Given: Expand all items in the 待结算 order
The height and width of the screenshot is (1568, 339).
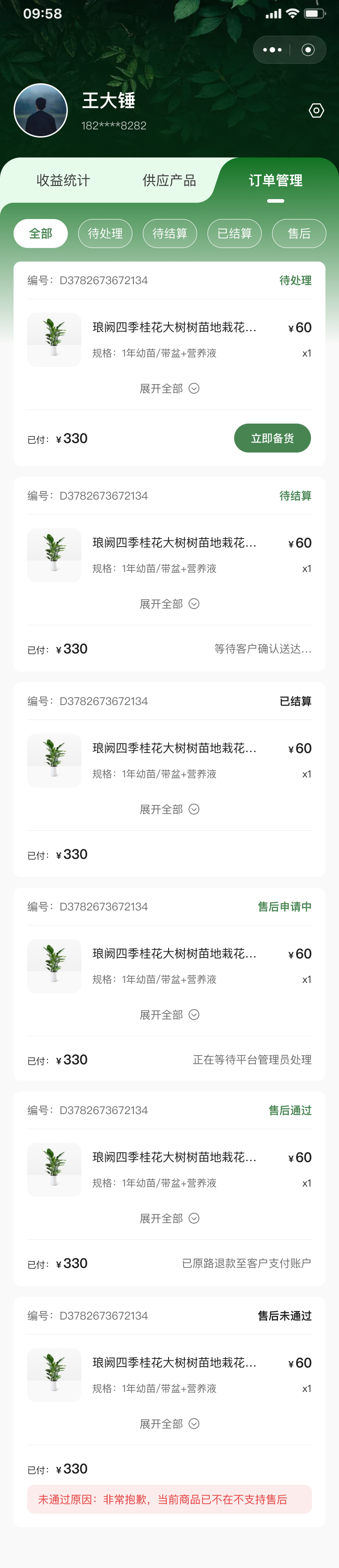Looking at the screenshot, I should (x=169, y=604).
